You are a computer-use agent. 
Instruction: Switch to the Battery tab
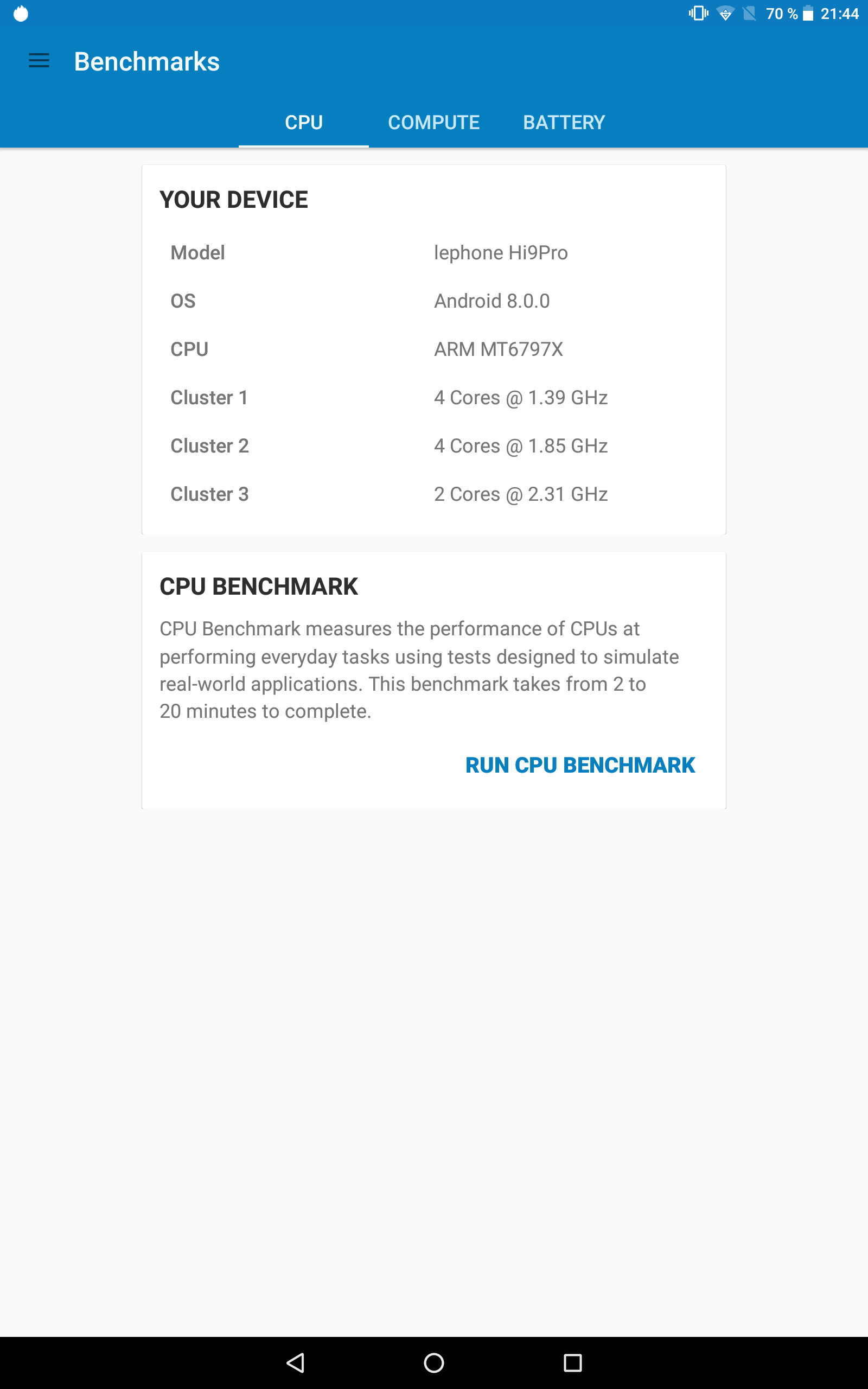(563, 122)
